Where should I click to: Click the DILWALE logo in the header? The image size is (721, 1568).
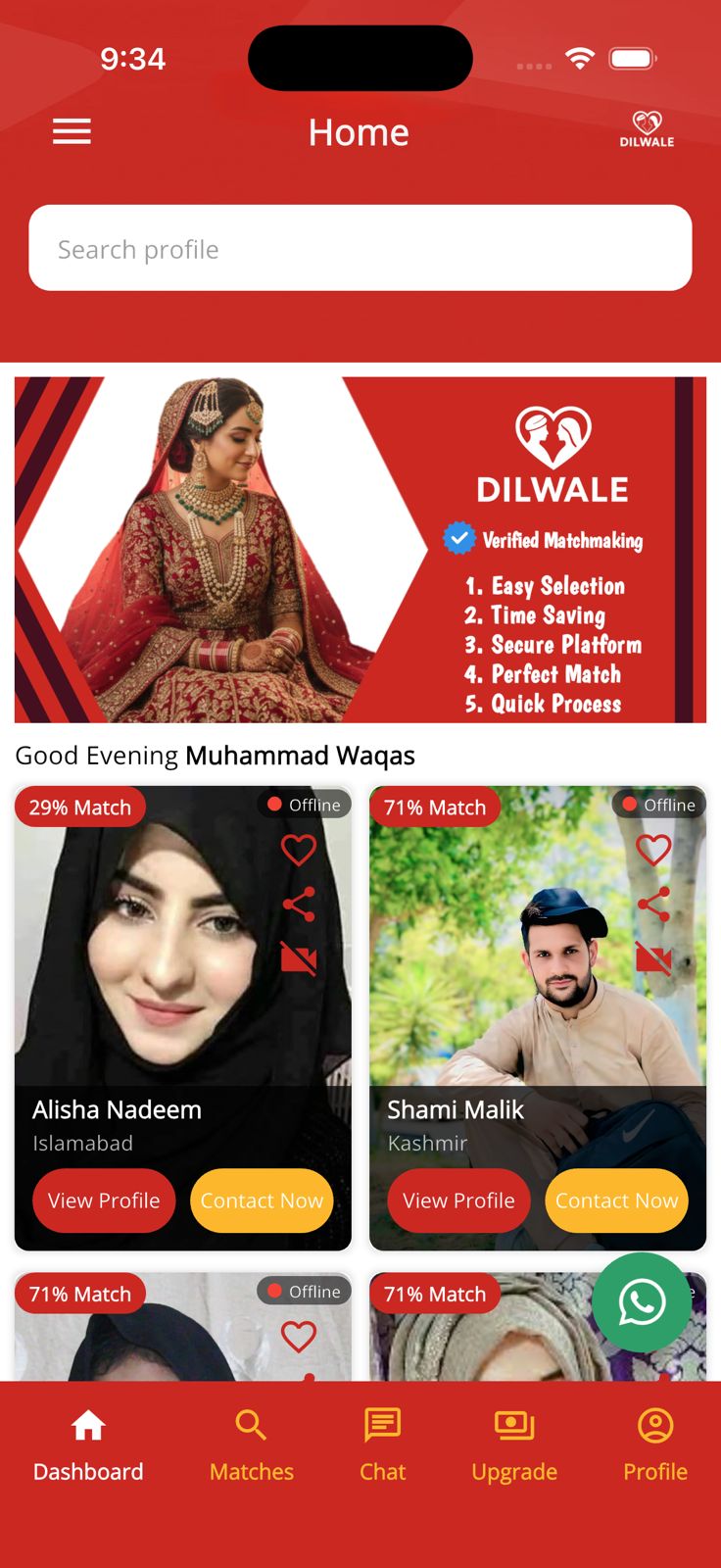647,130
